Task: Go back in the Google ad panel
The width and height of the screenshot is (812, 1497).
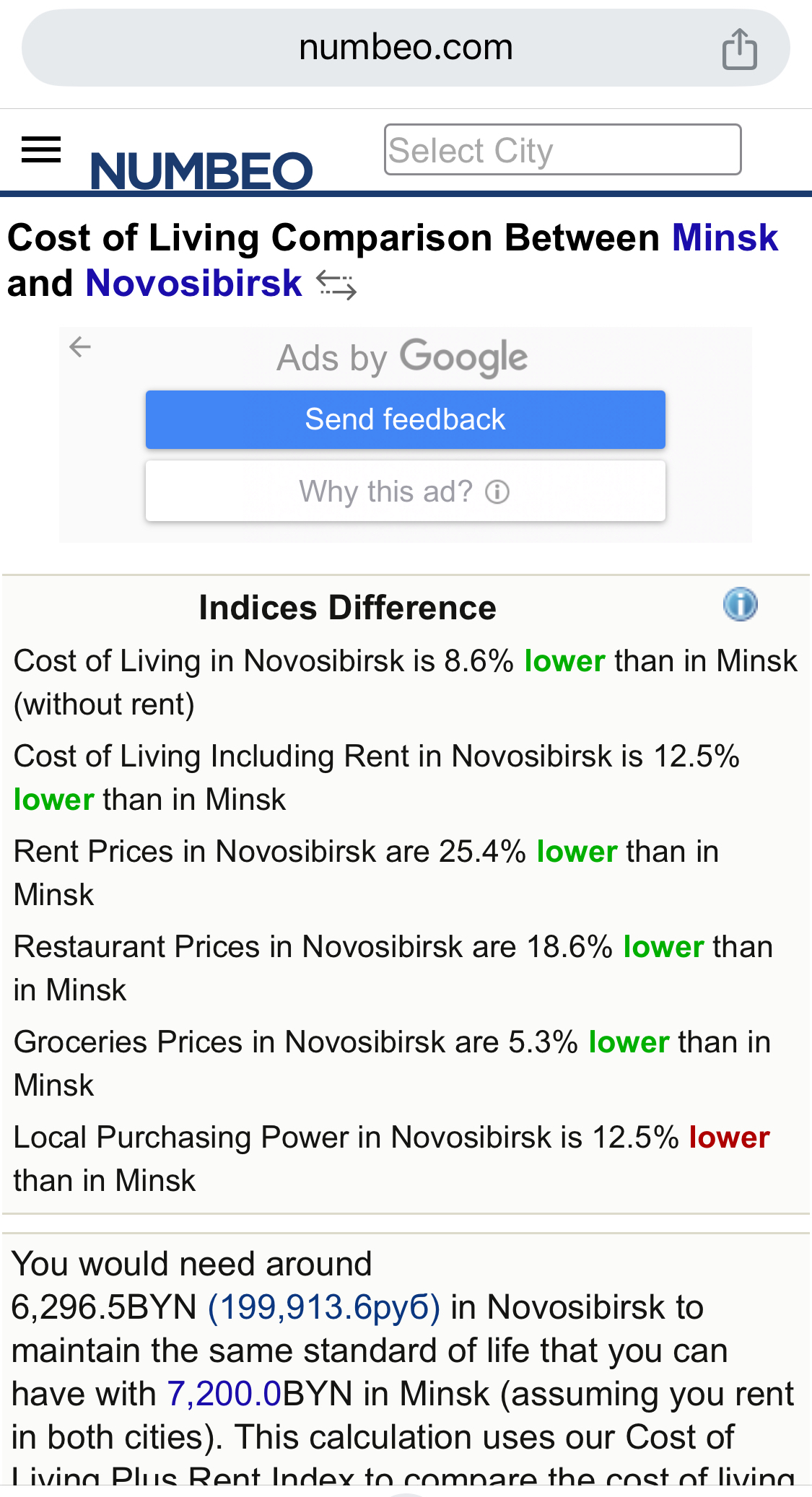Action: 80,347
